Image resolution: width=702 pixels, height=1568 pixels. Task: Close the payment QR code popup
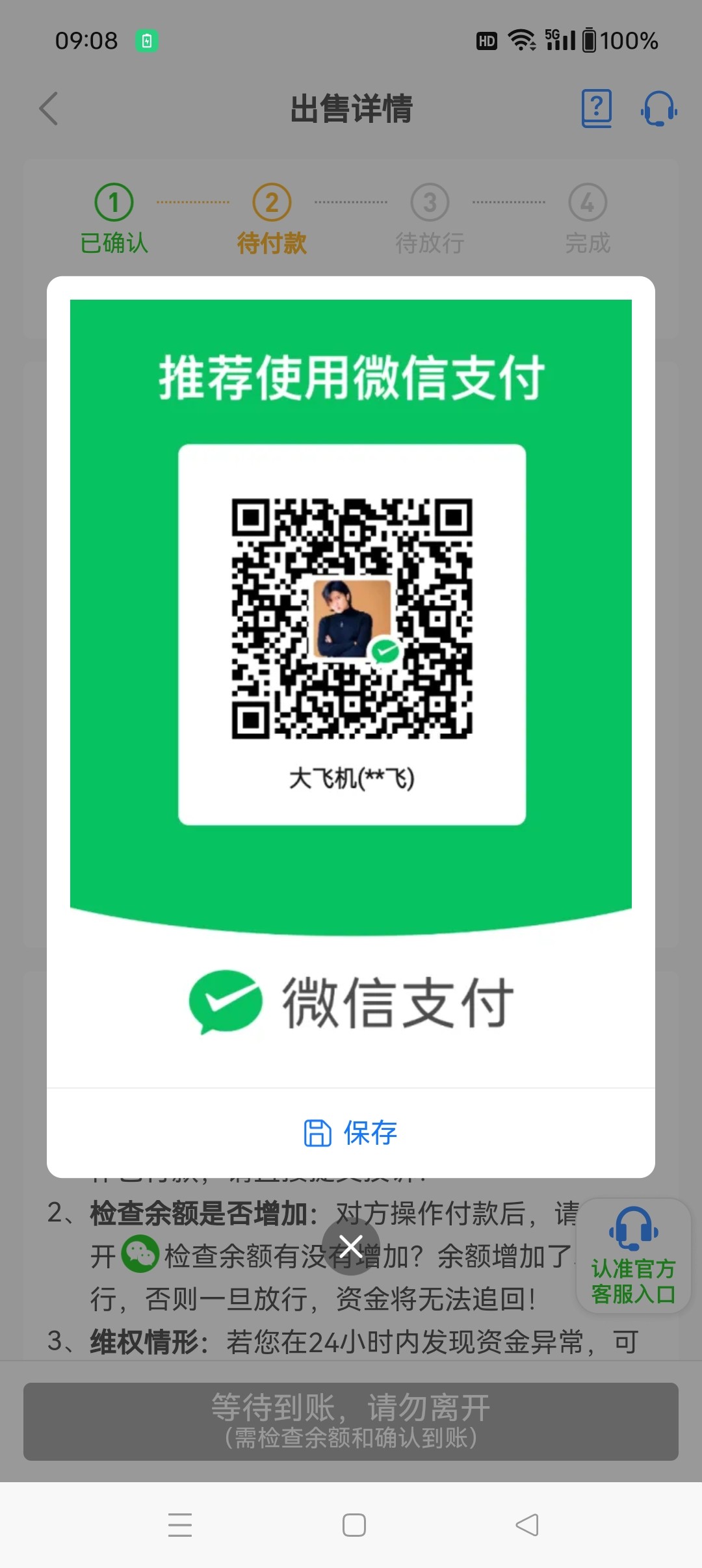(x=351, y=1247)
